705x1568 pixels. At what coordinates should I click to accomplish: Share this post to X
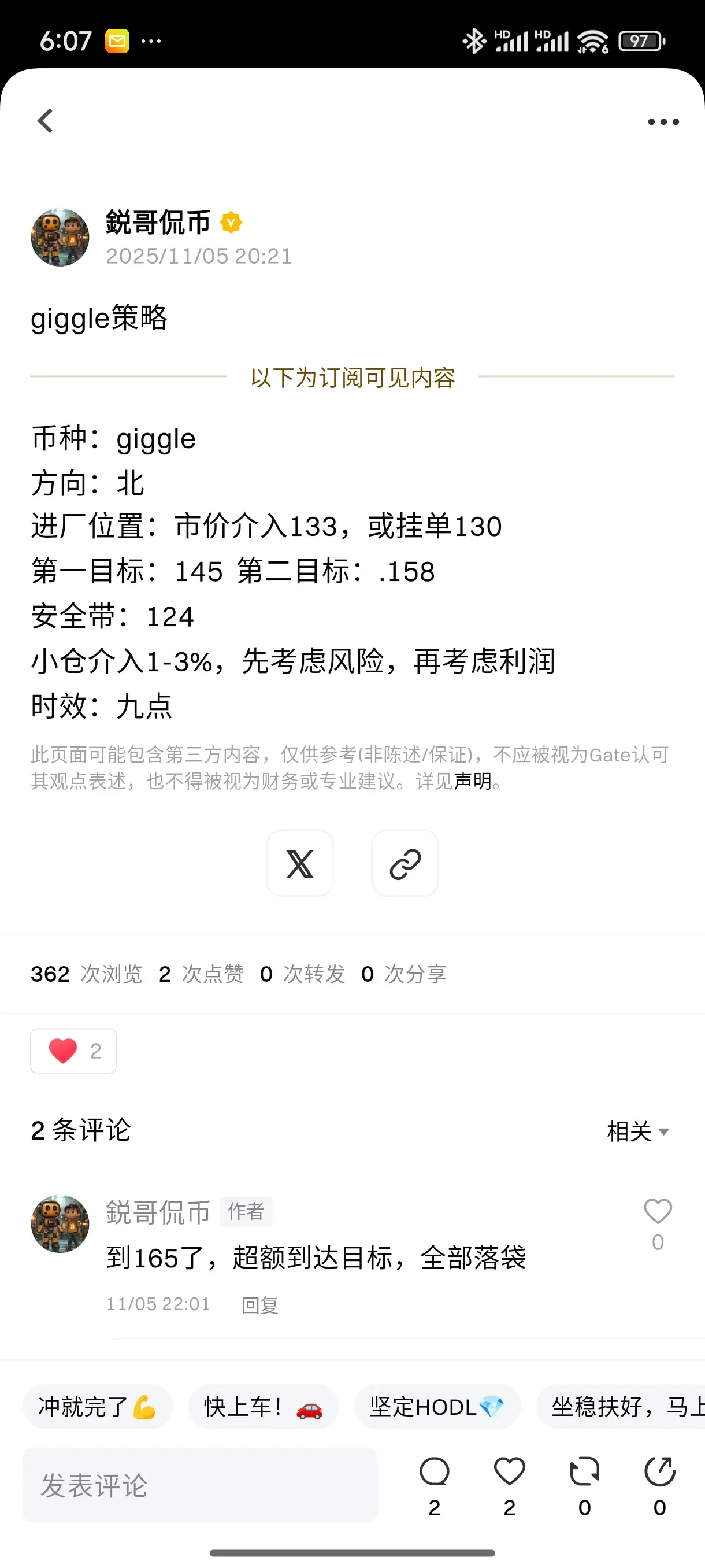[300, 863]
